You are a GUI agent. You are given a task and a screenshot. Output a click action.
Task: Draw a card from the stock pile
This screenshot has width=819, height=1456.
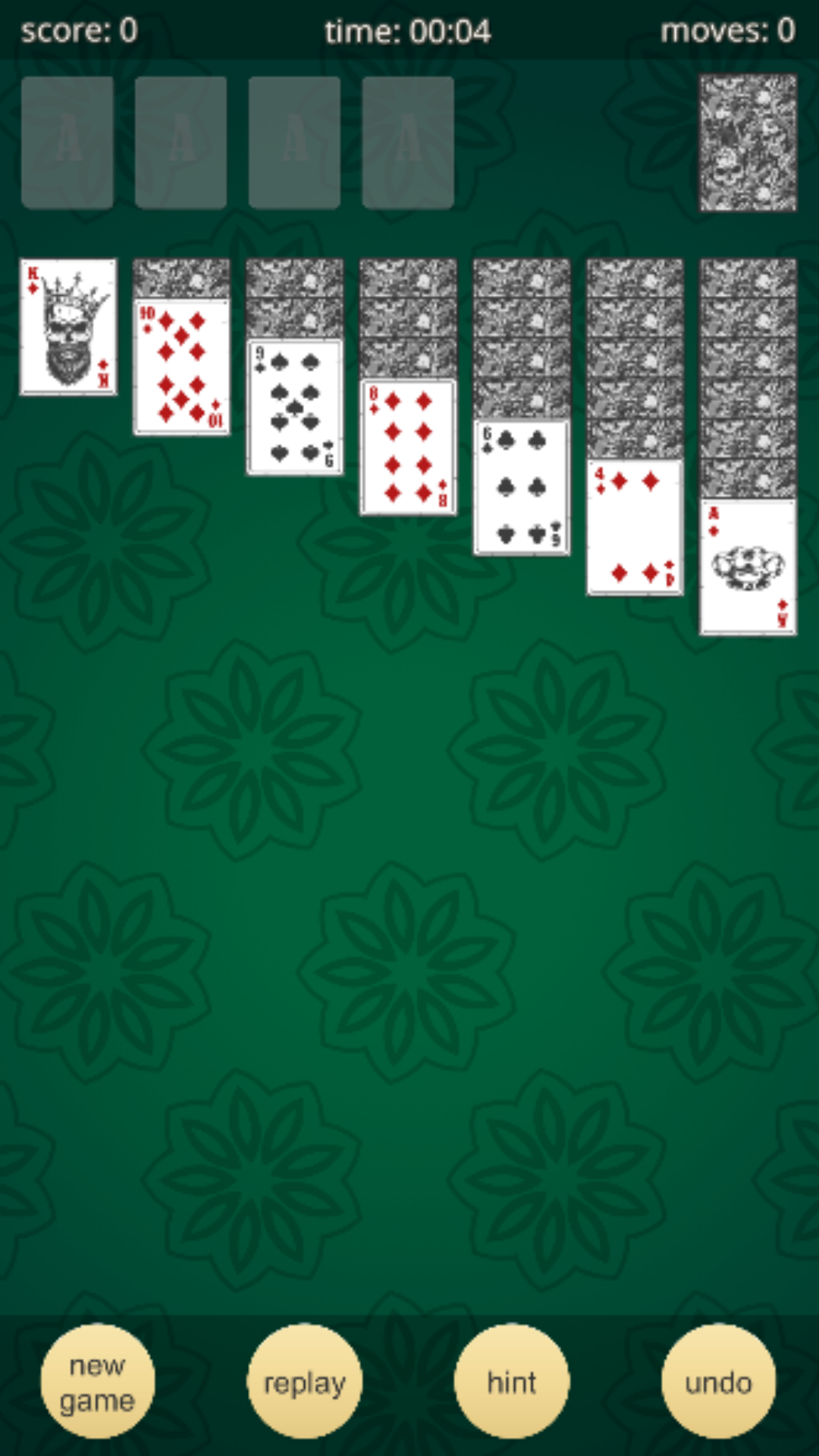pyautogui.click(x=748, y=143)
